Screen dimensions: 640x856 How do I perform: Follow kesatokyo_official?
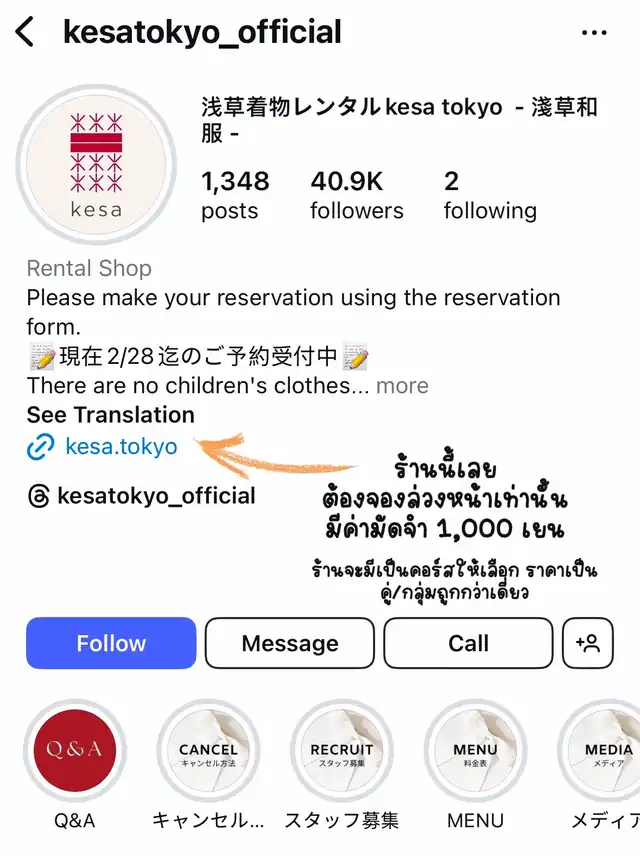pos(111,643)
